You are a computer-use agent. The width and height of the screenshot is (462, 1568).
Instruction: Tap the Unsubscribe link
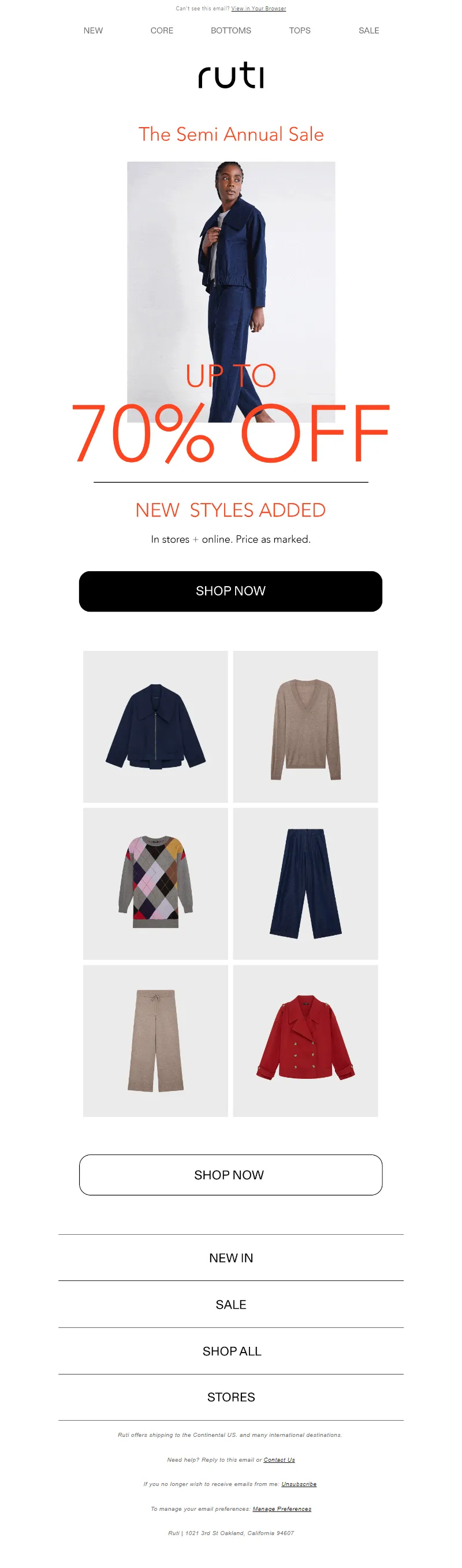click(x=298, y=1484)
